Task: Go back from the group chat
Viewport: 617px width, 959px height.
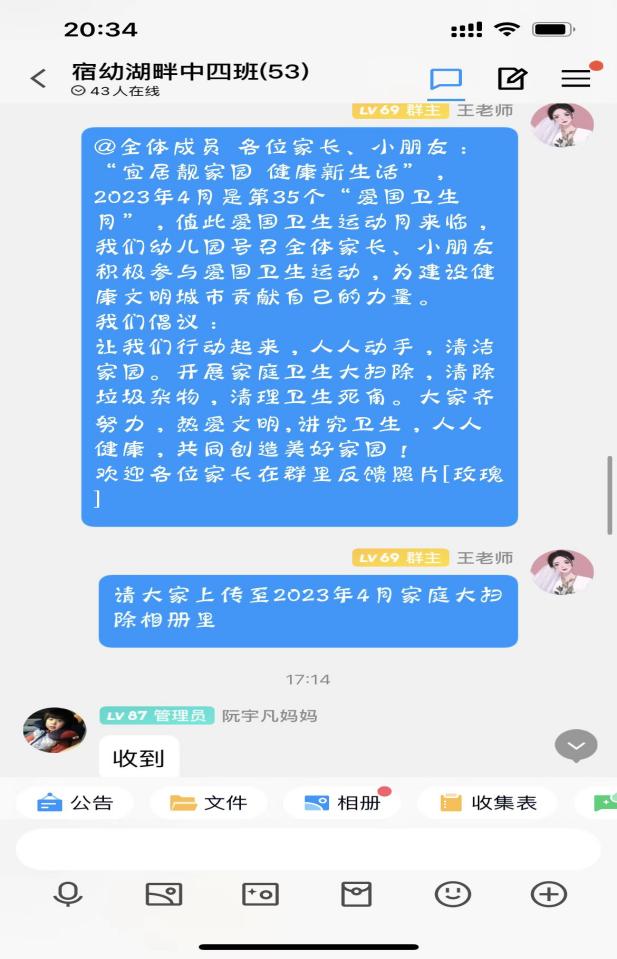Action: tap(38, 78)
